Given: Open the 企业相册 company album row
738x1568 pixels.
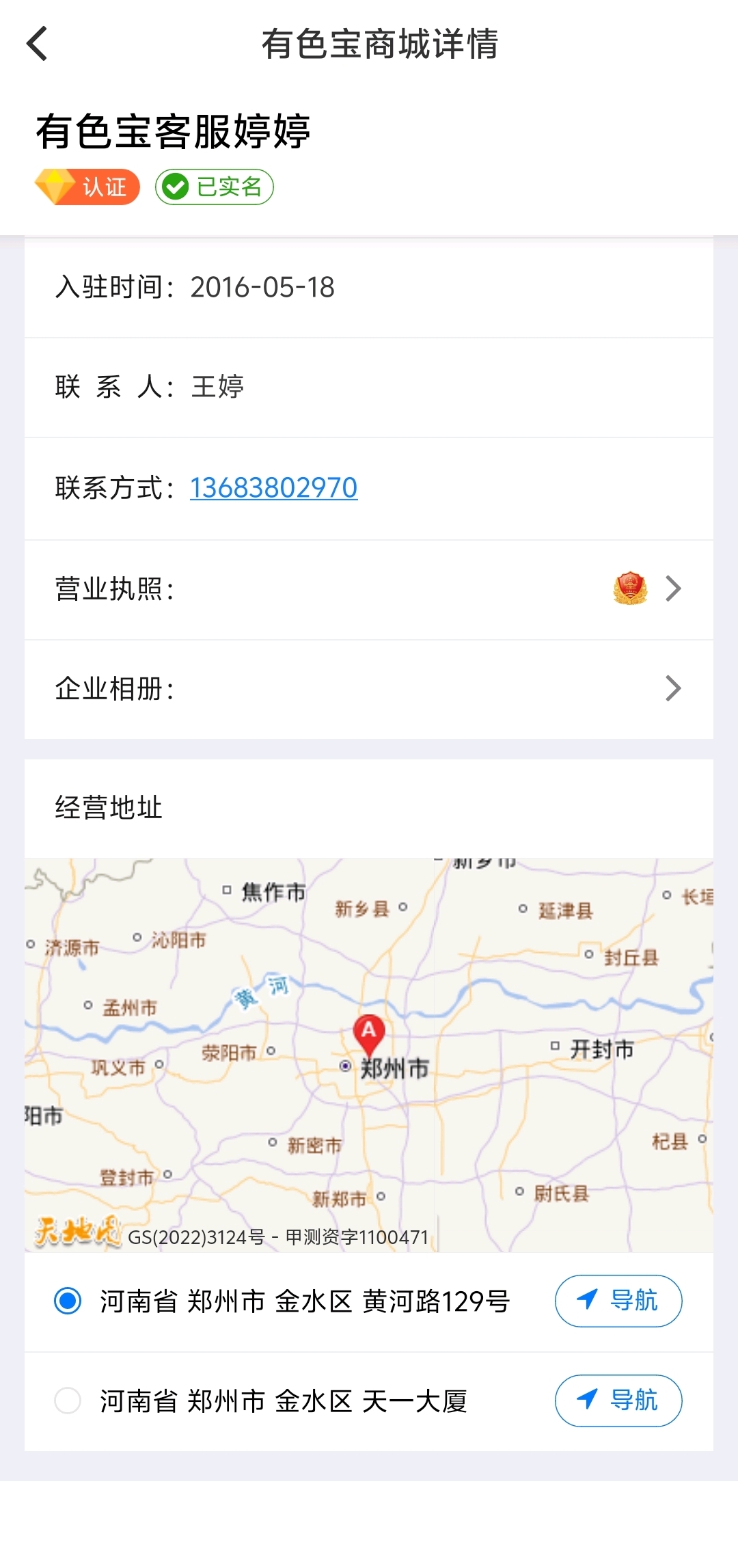Looking at the screenshot, I should (x=369, y=689).
